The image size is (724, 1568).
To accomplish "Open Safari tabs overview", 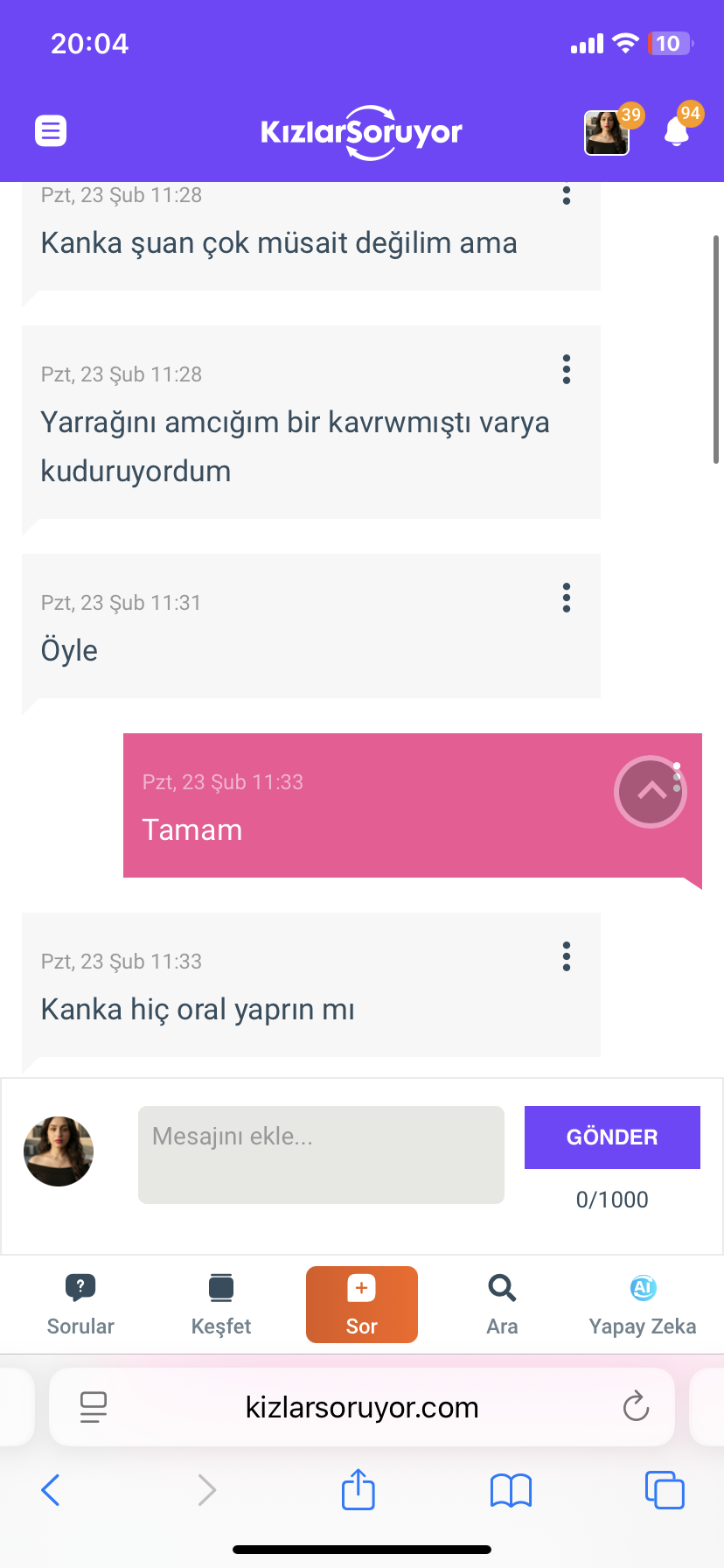I will point(665,1489).
